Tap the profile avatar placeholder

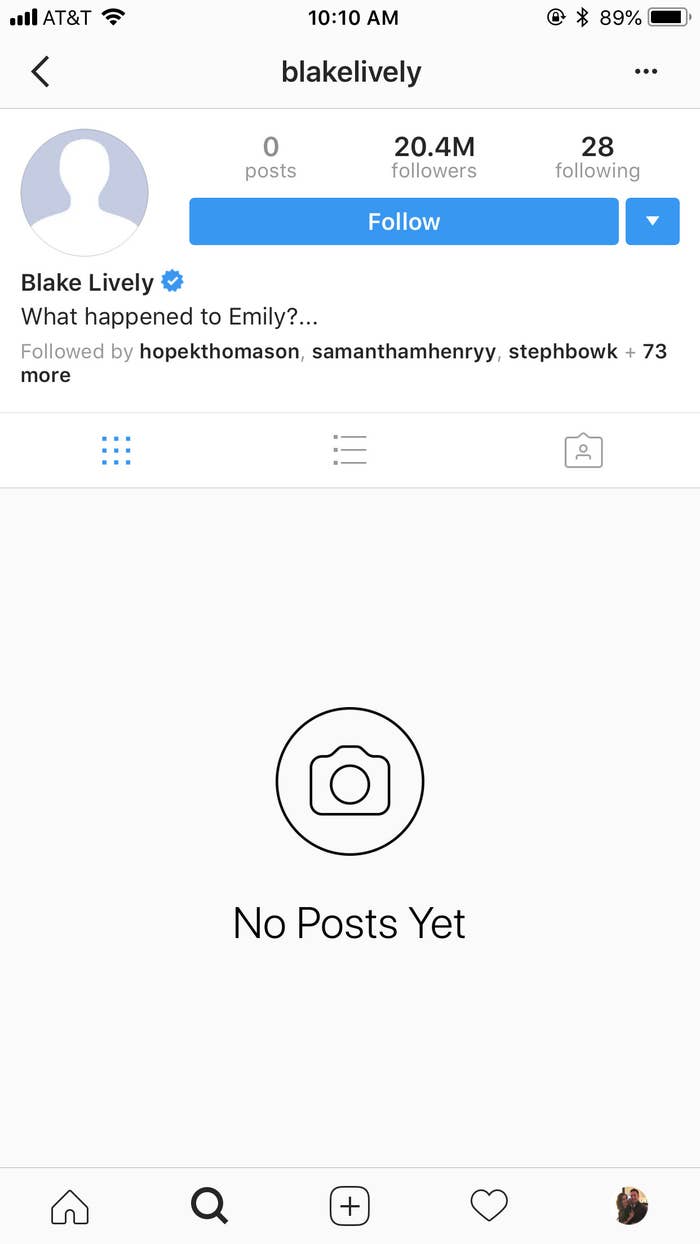85,193
